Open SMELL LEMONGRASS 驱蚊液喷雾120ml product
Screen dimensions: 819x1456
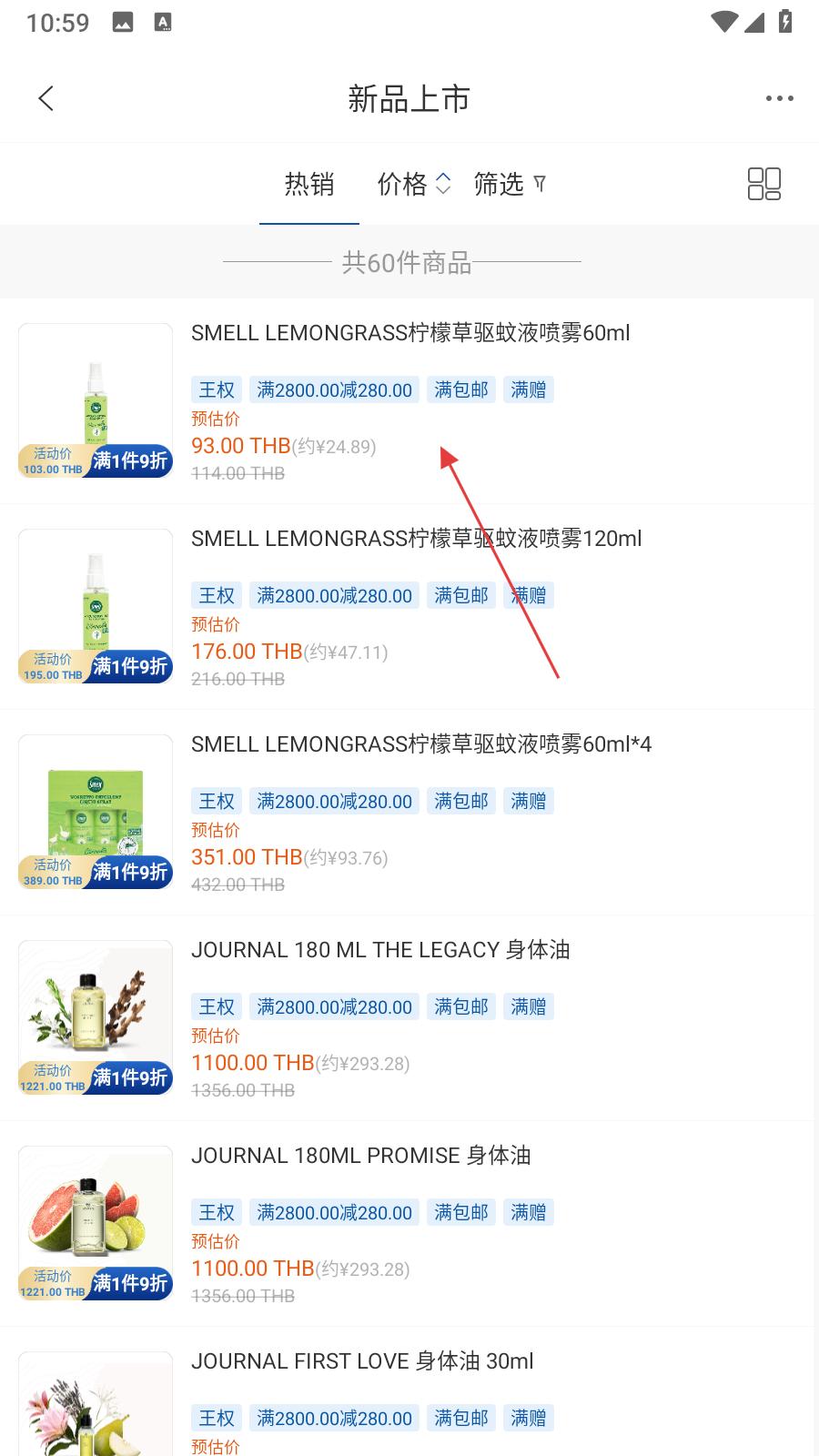click(x=416, y=539)
